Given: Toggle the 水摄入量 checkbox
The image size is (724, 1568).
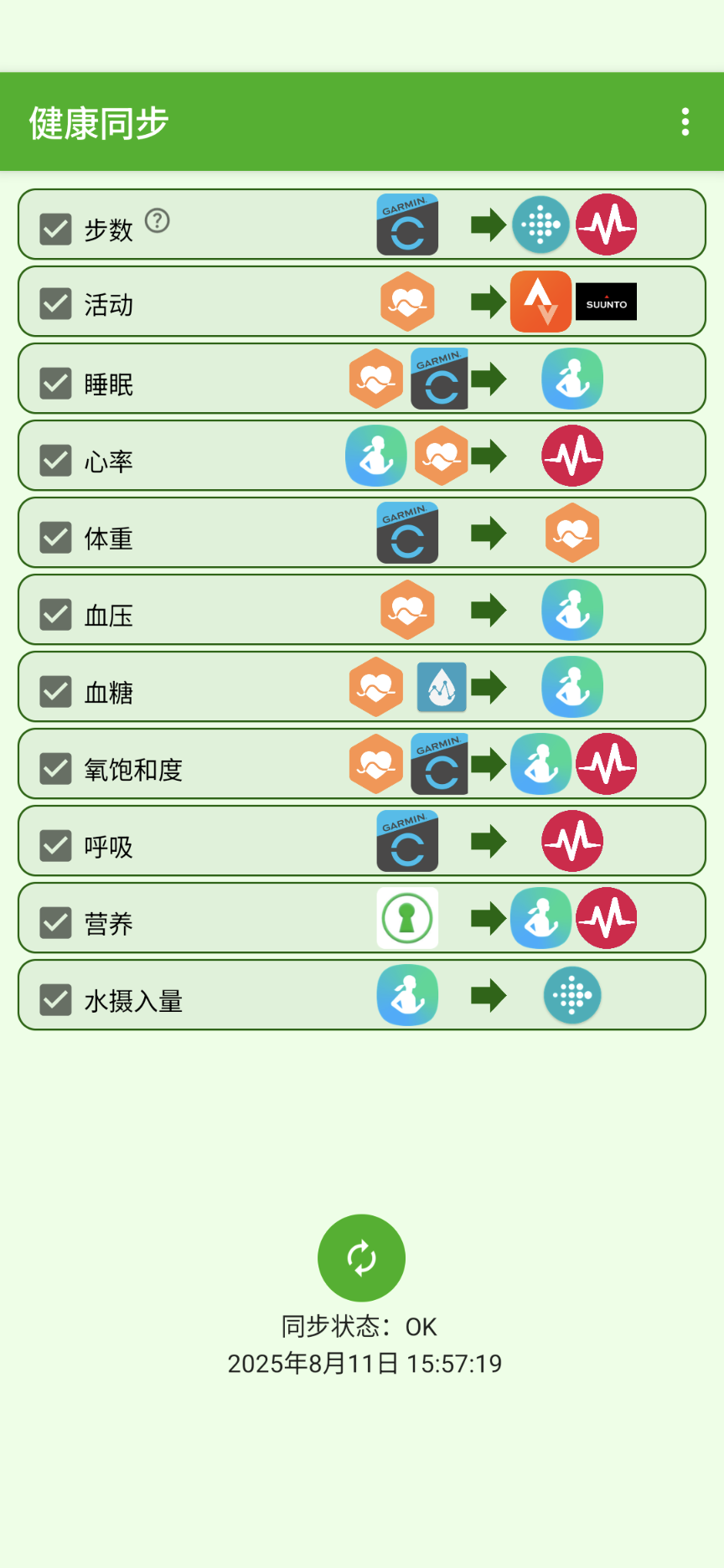Looking at the screenshot, I should pyautogui.click(x=56, y=999).
